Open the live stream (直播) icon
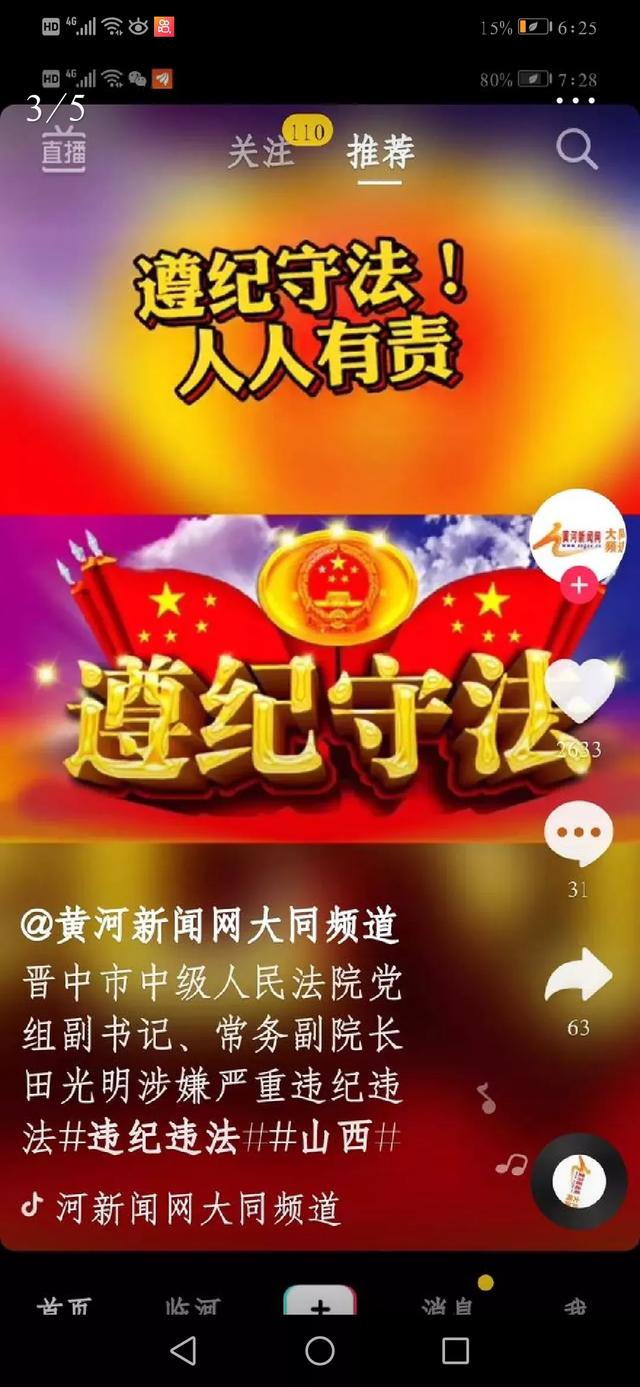Viewport: 640px width, 1387px height. point(64,150)
